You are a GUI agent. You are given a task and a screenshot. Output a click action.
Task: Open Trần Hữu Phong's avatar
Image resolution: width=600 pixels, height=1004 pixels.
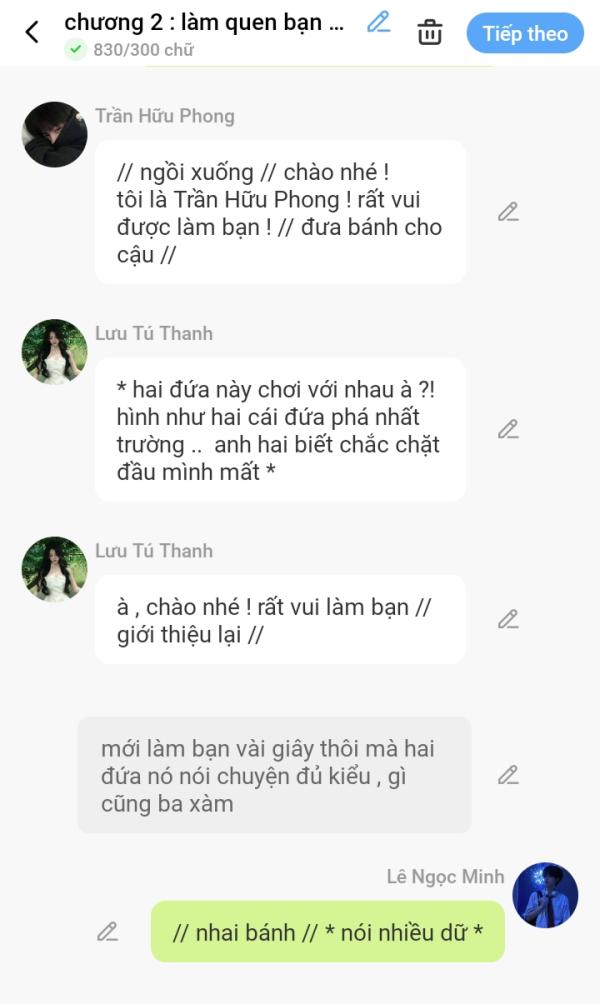[54, 134]
